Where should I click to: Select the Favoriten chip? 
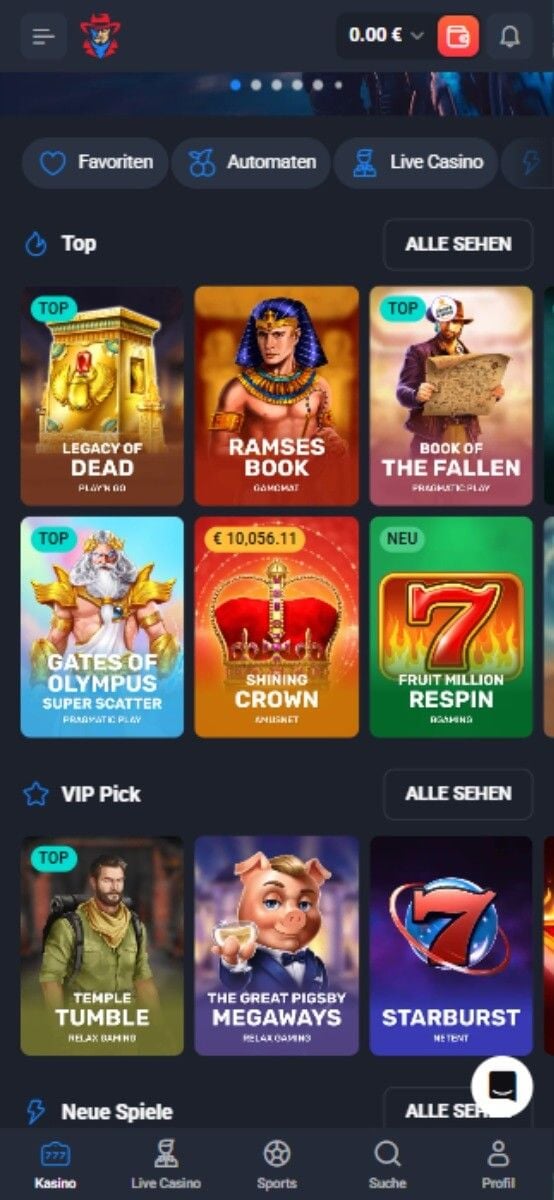pyautogui.click(x=95, y=162)
